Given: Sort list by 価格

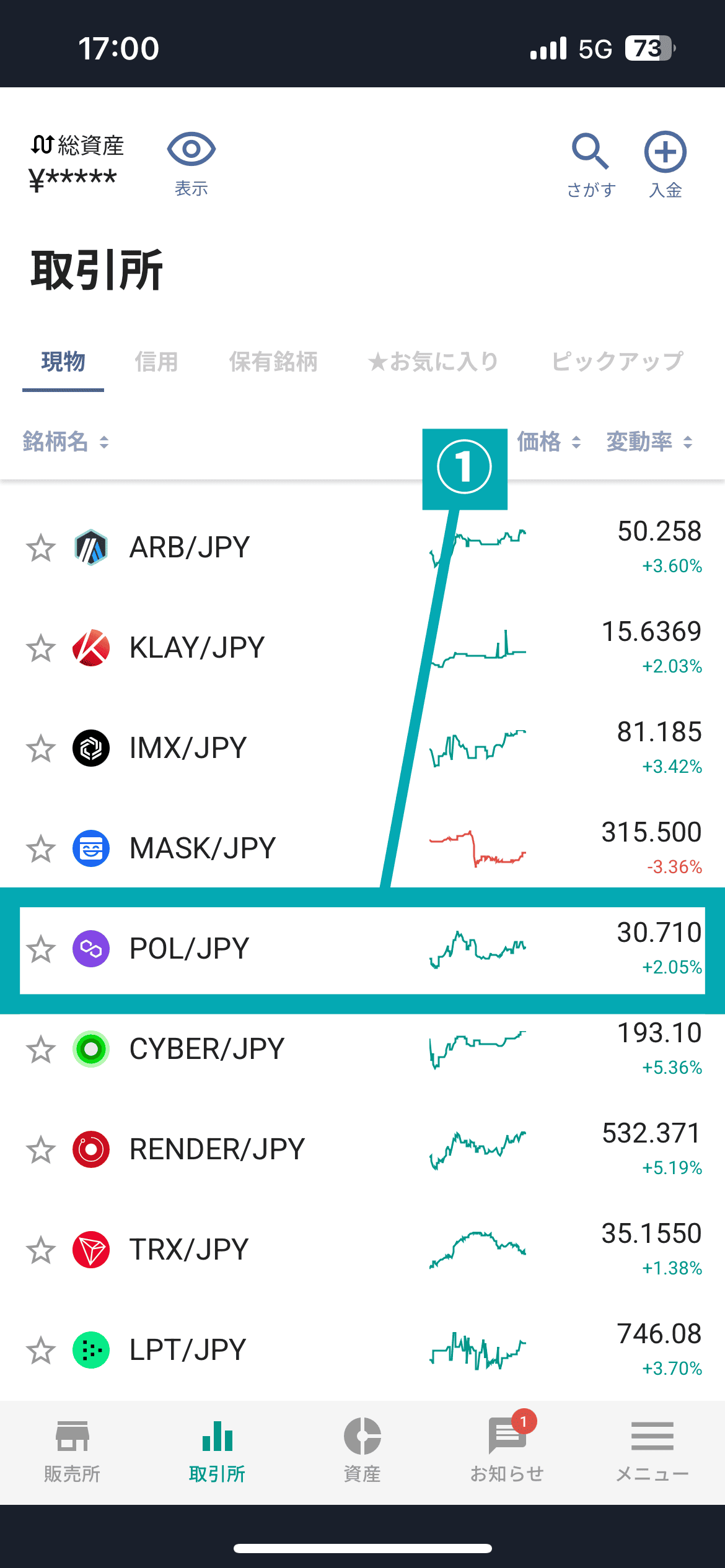Looking at the screenshot, I should coord(548,442).
